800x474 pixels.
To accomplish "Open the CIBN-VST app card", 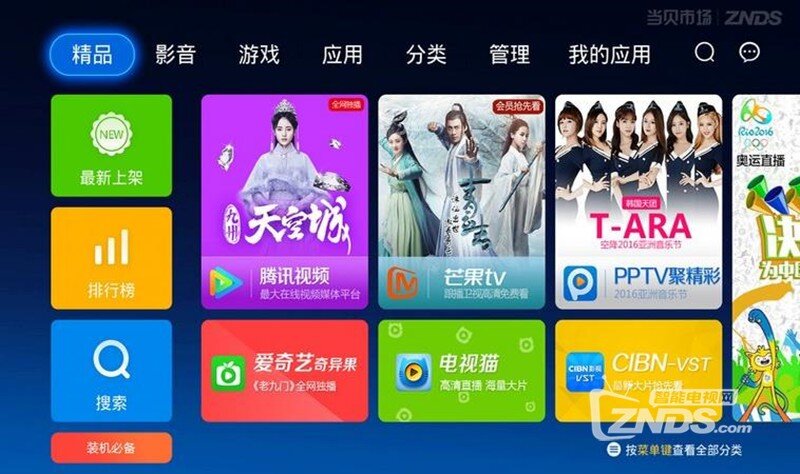I will (638, 370).
